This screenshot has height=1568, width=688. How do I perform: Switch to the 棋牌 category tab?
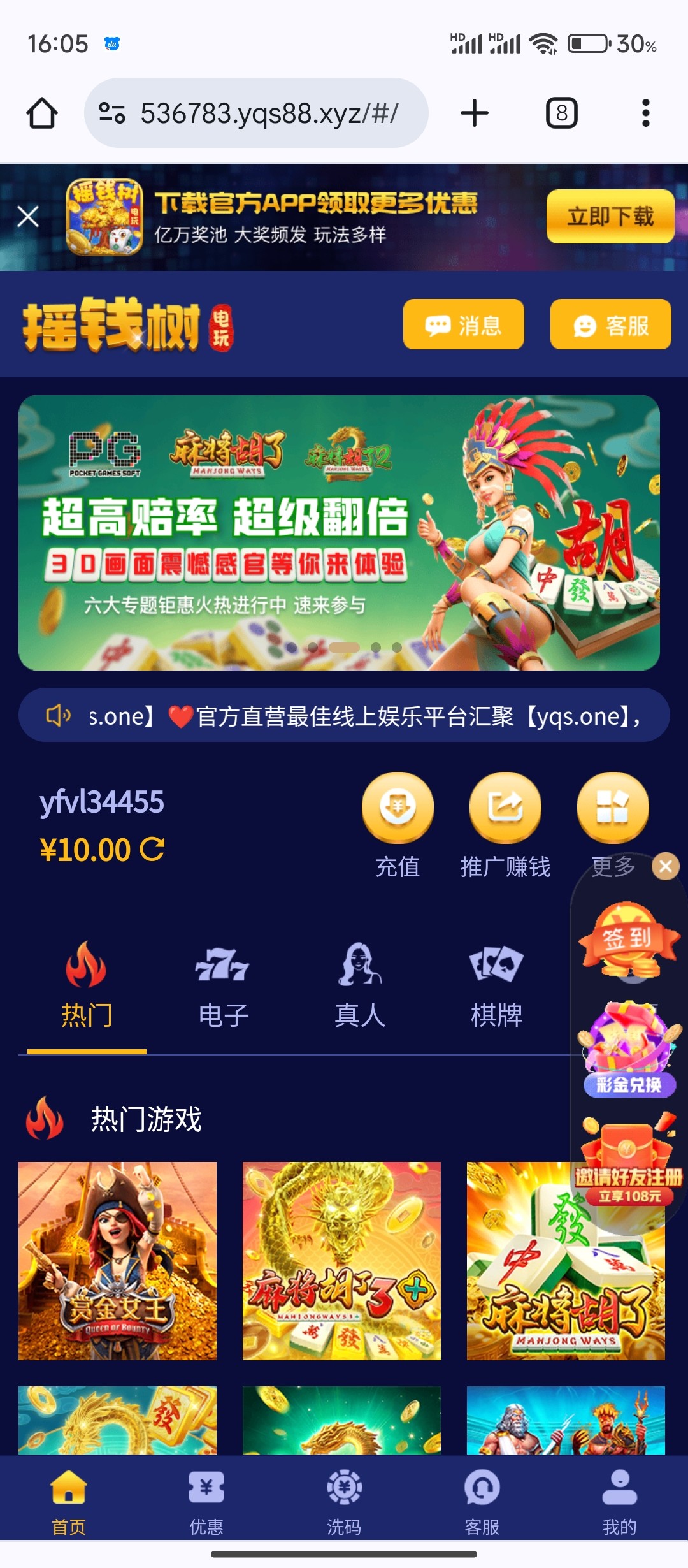(x=496, y=985)
